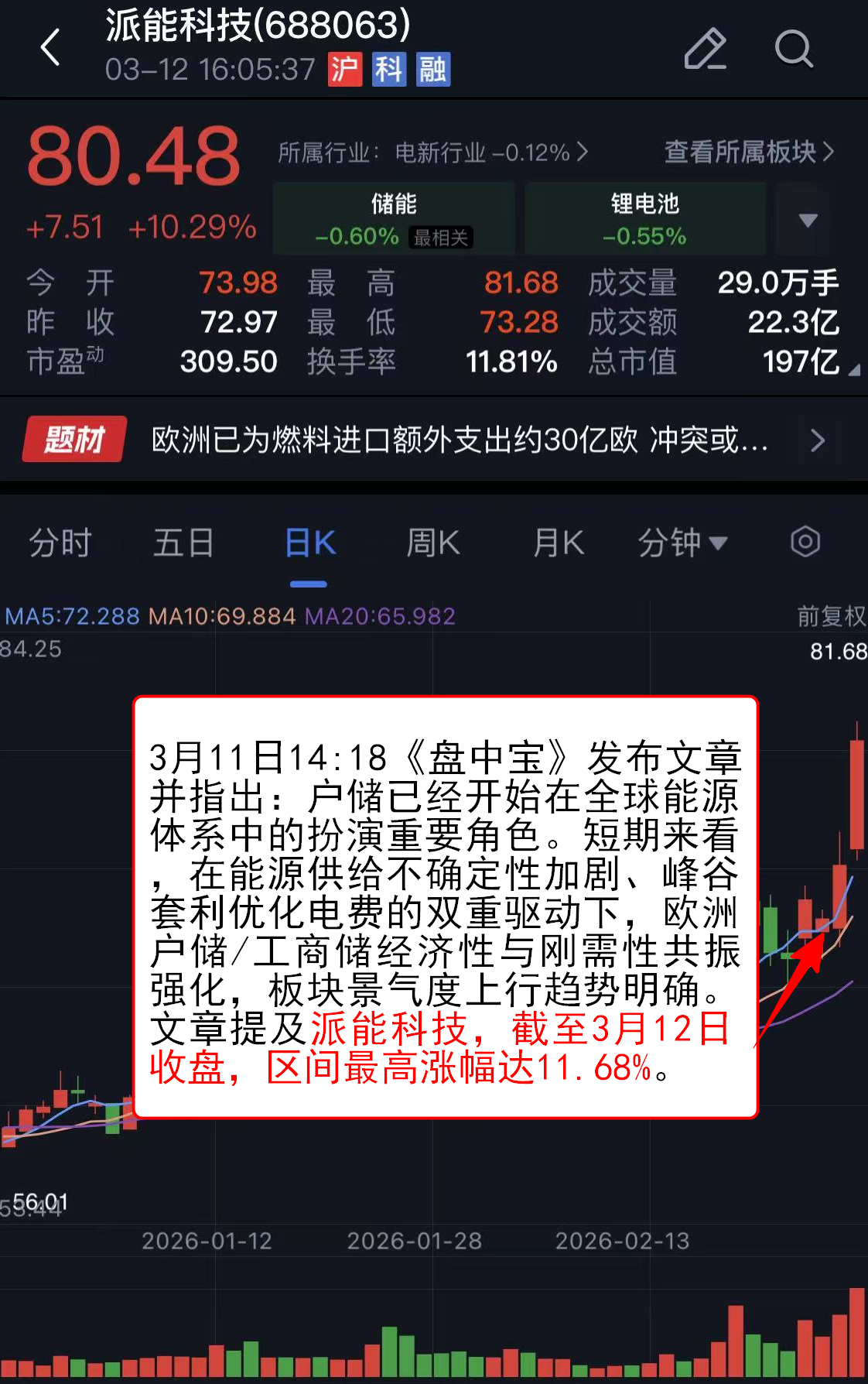Expand the 总市值 stock details
This screenshot has height=1384, width=868.
(851, 368)
